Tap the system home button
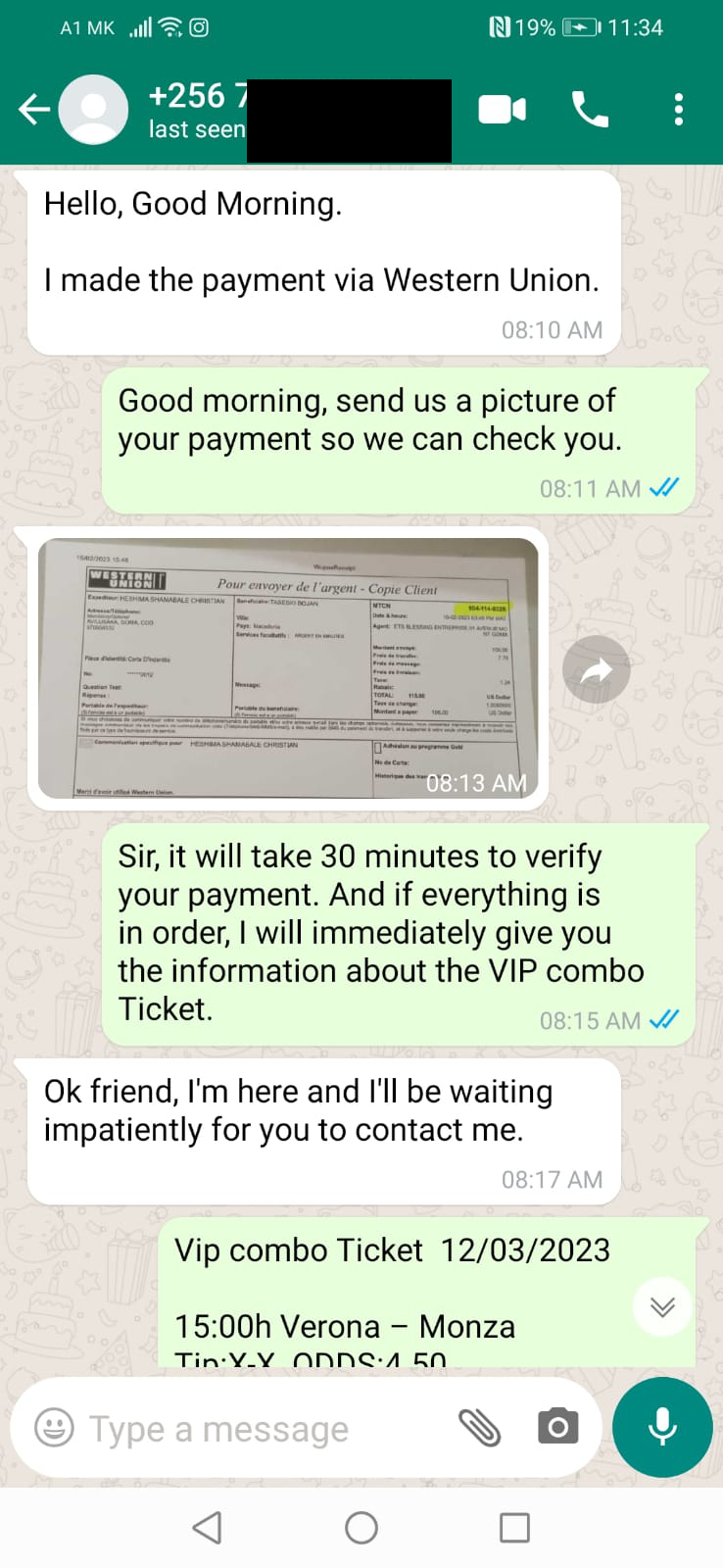The height and width of the screenshot is (1568, 723). (x=361, y=1528)
